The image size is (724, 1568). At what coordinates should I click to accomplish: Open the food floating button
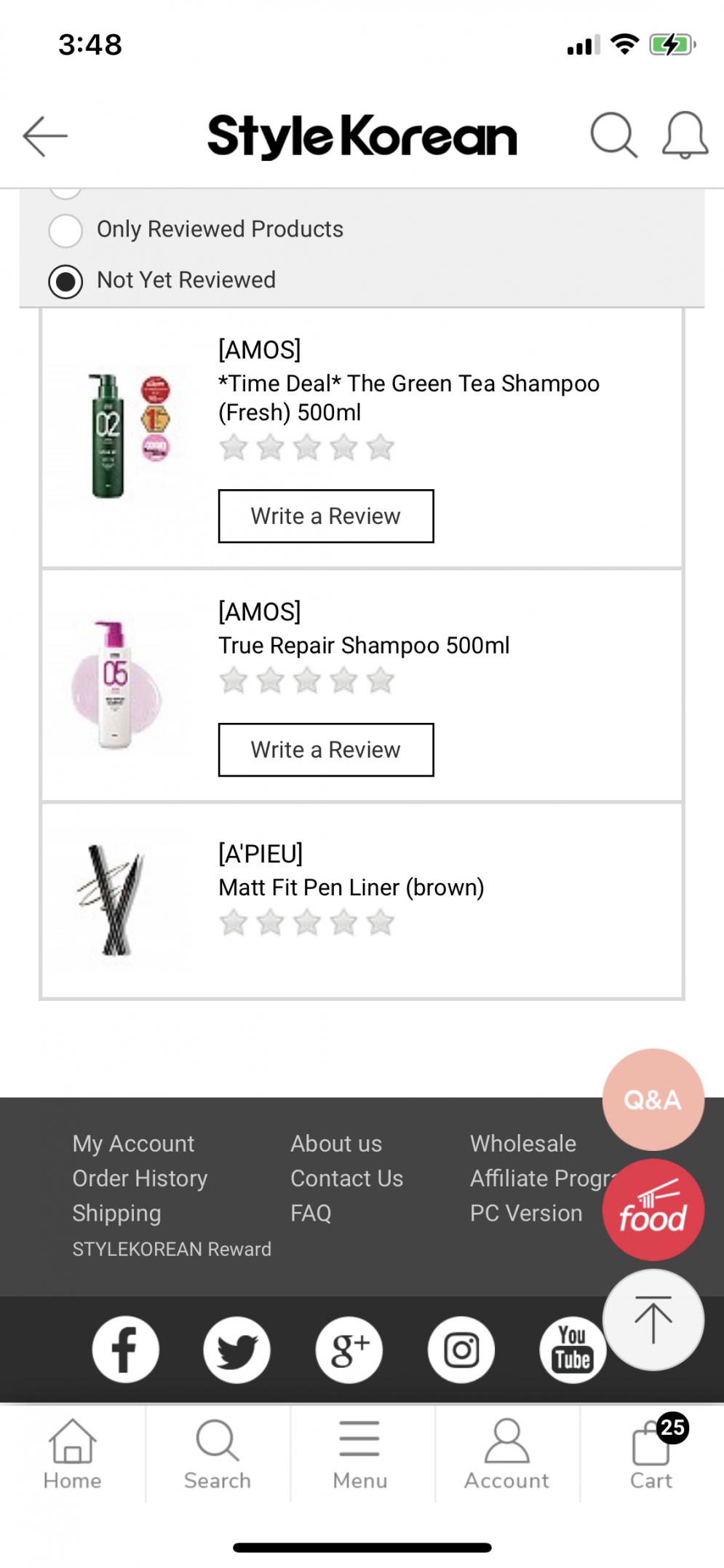click(x=653, y=1209)
